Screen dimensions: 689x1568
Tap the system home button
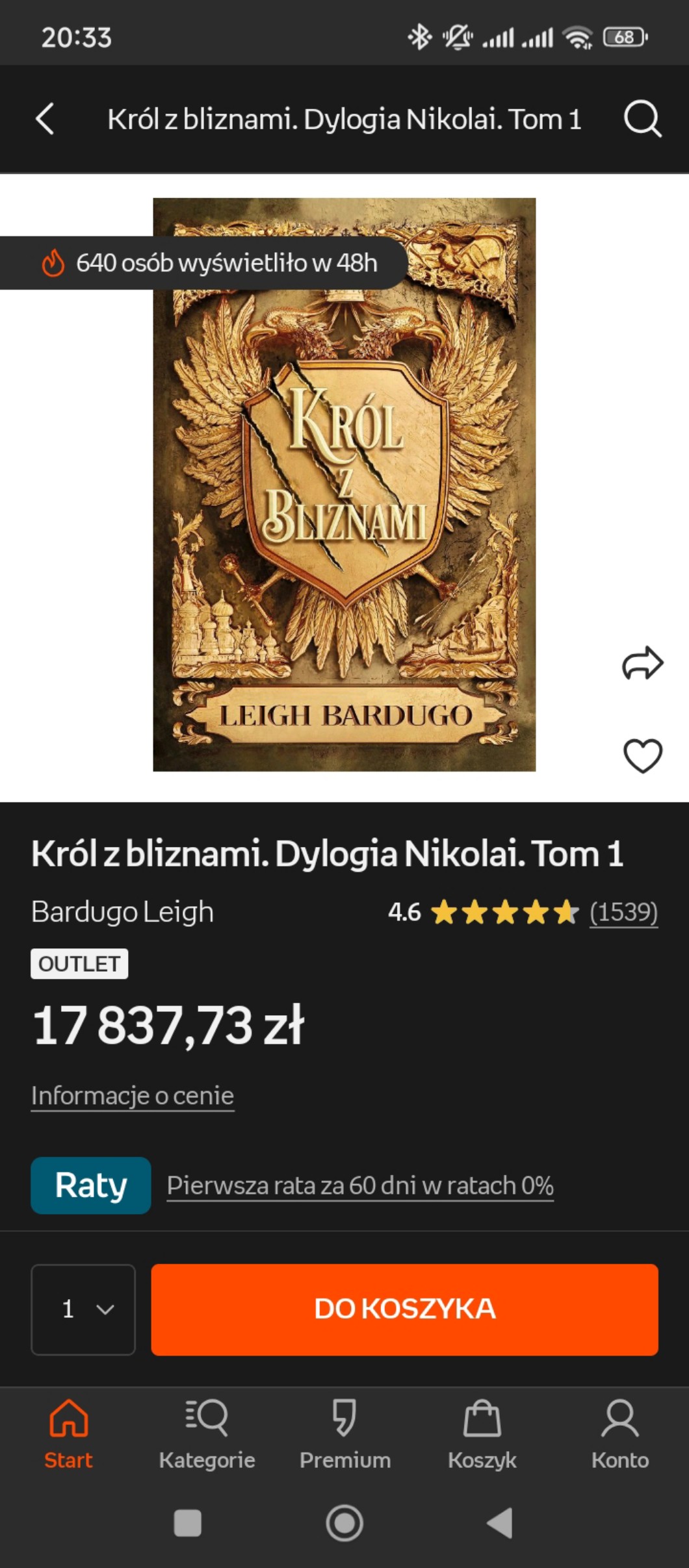click(344, 1523)
